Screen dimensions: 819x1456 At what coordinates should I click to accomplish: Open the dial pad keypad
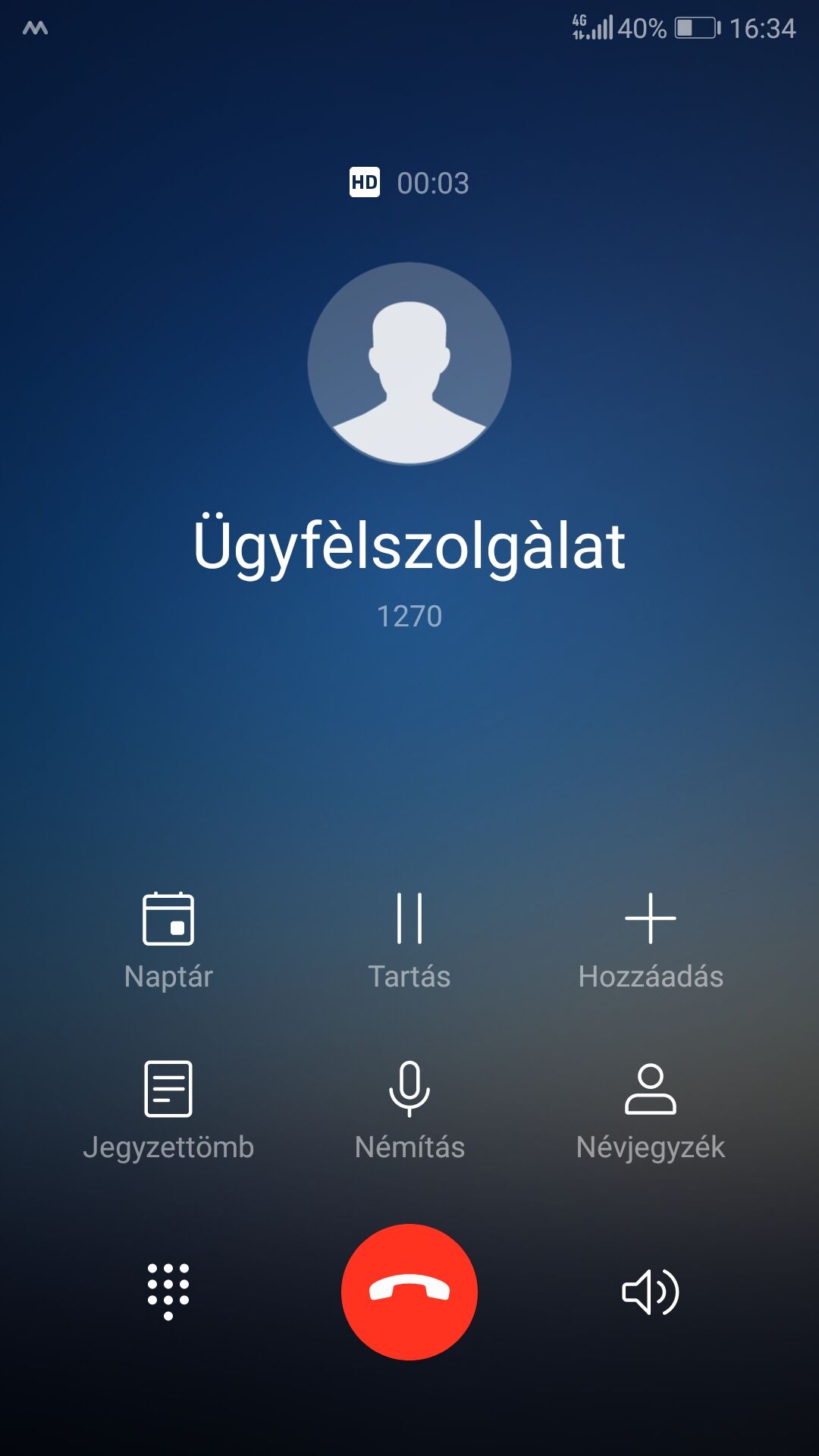point(168,1291)
